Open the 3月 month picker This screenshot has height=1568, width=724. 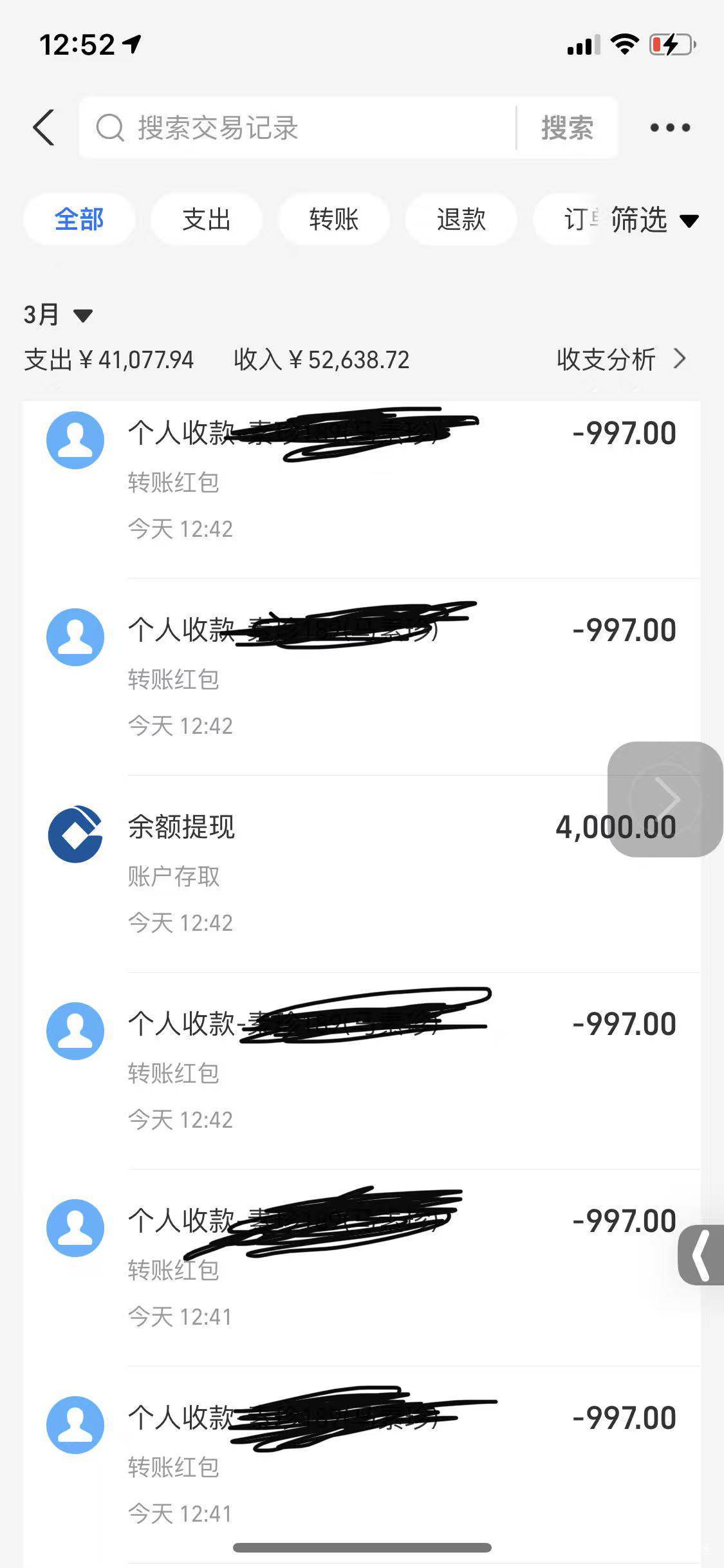click(58, 315)
